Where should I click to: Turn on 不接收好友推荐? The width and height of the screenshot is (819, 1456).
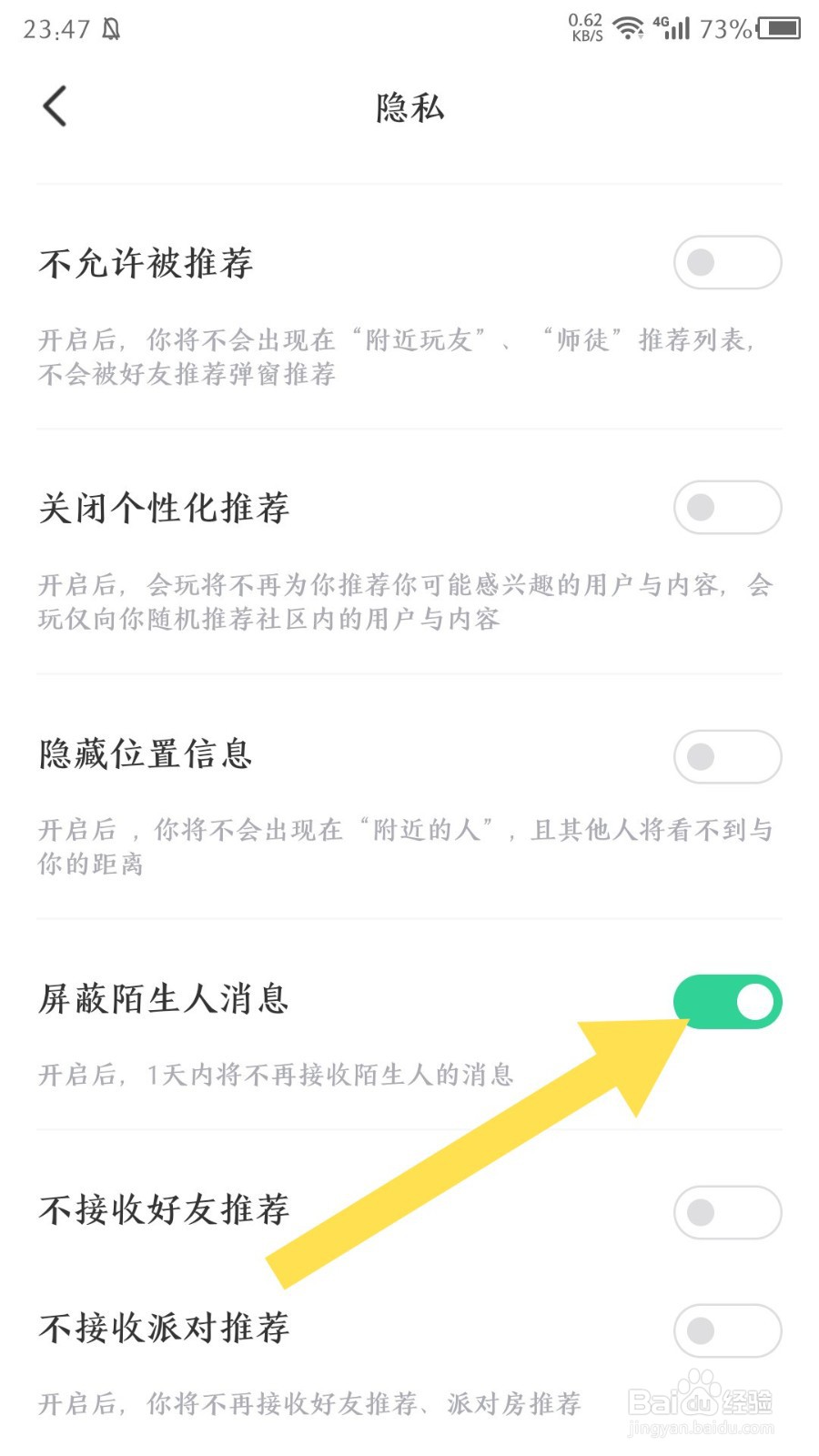tap(727, 1211)
